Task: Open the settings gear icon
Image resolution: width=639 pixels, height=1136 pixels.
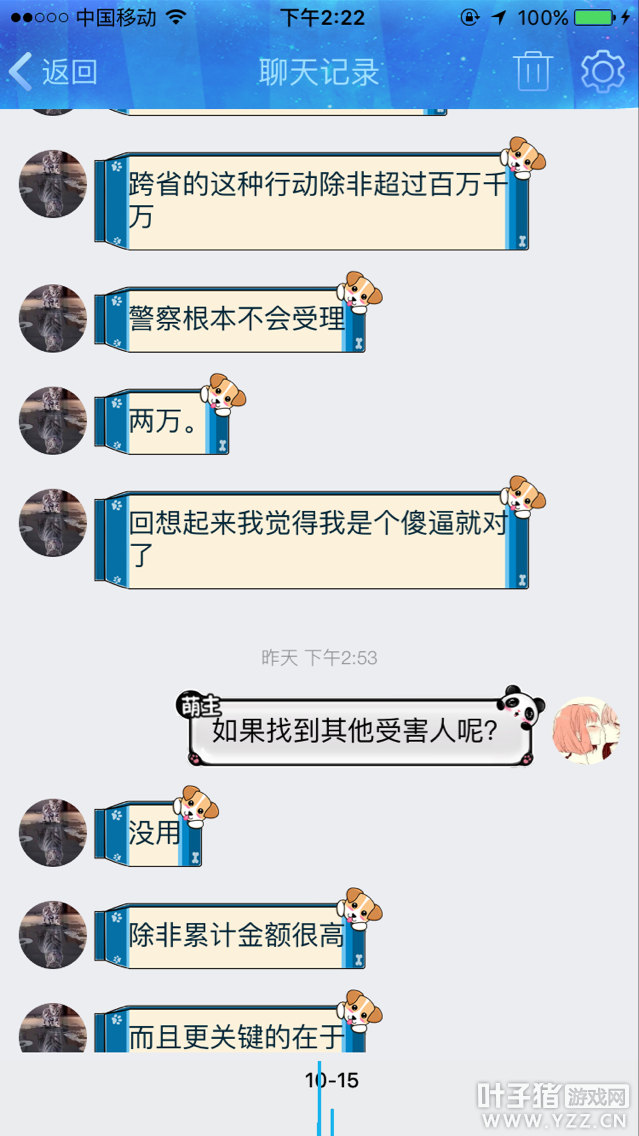Action: [603, 71]
